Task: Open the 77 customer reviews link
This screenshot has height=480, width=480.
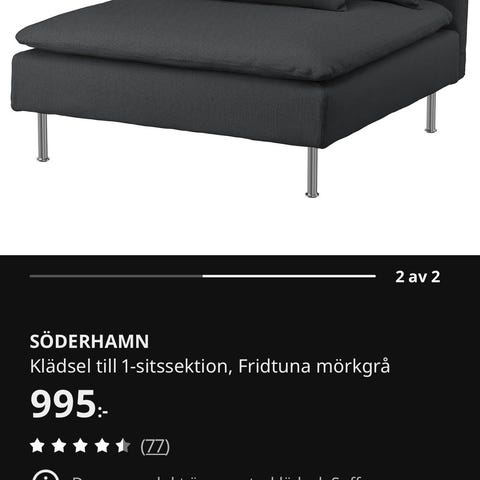Action: point(155,446)
